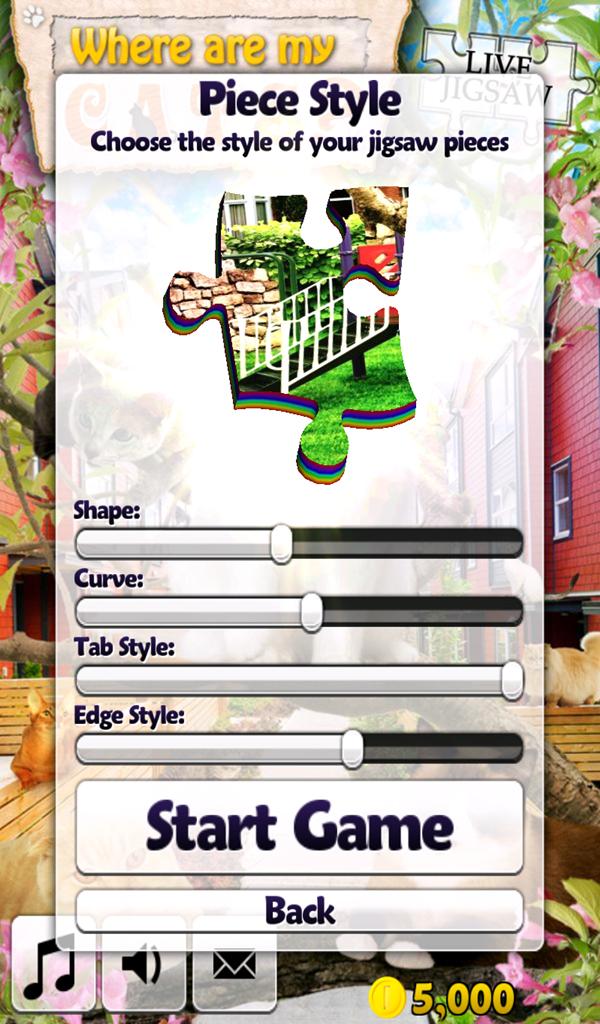Mute sound effects with speaker icon

point(143,966)
